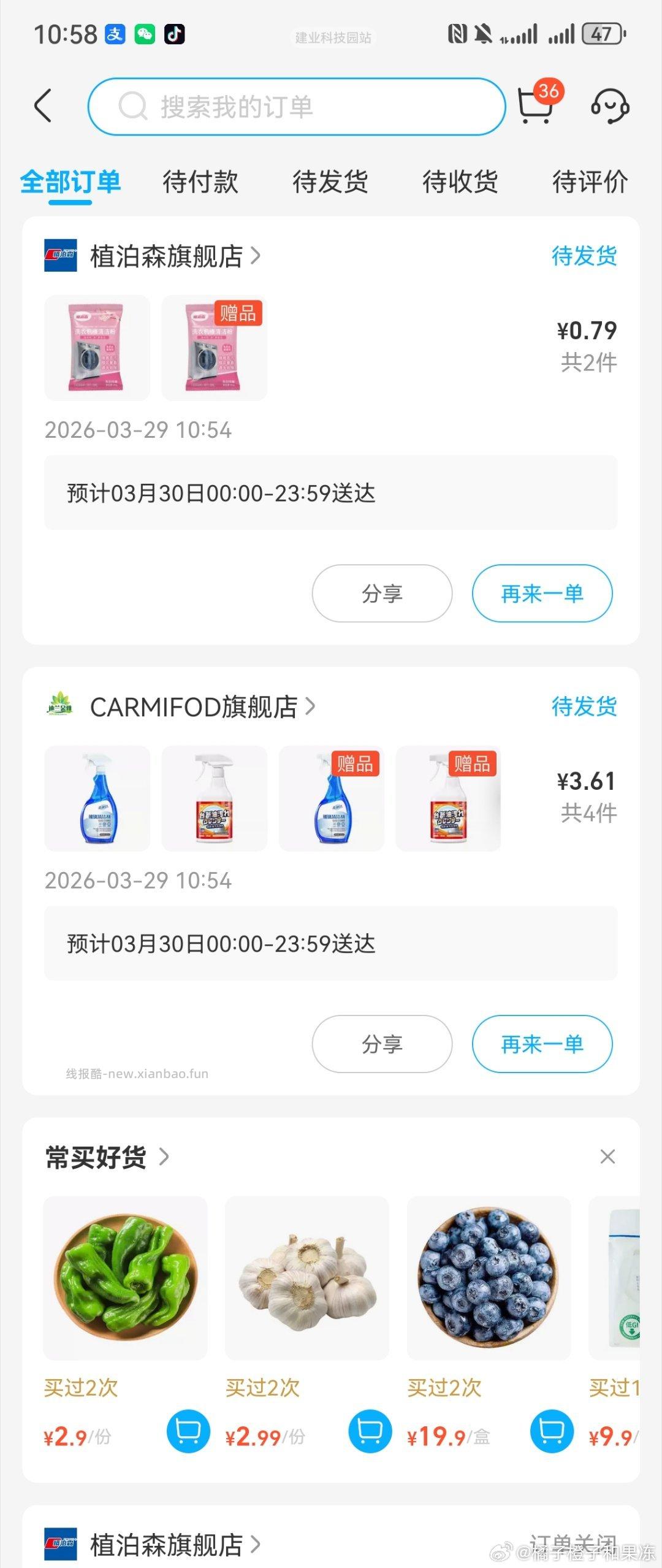Screen dimensions: 662x1568
Task: Switch to the 待付款 tab
Action: coord(200,182)
